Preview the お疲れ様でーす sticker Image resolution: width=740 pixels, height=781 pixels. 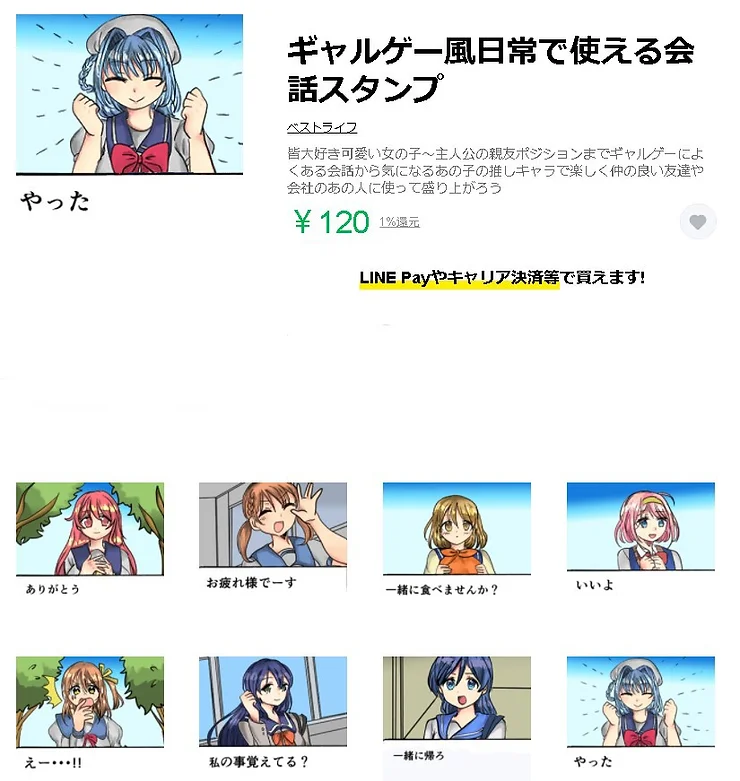click(x=273, y=538)
